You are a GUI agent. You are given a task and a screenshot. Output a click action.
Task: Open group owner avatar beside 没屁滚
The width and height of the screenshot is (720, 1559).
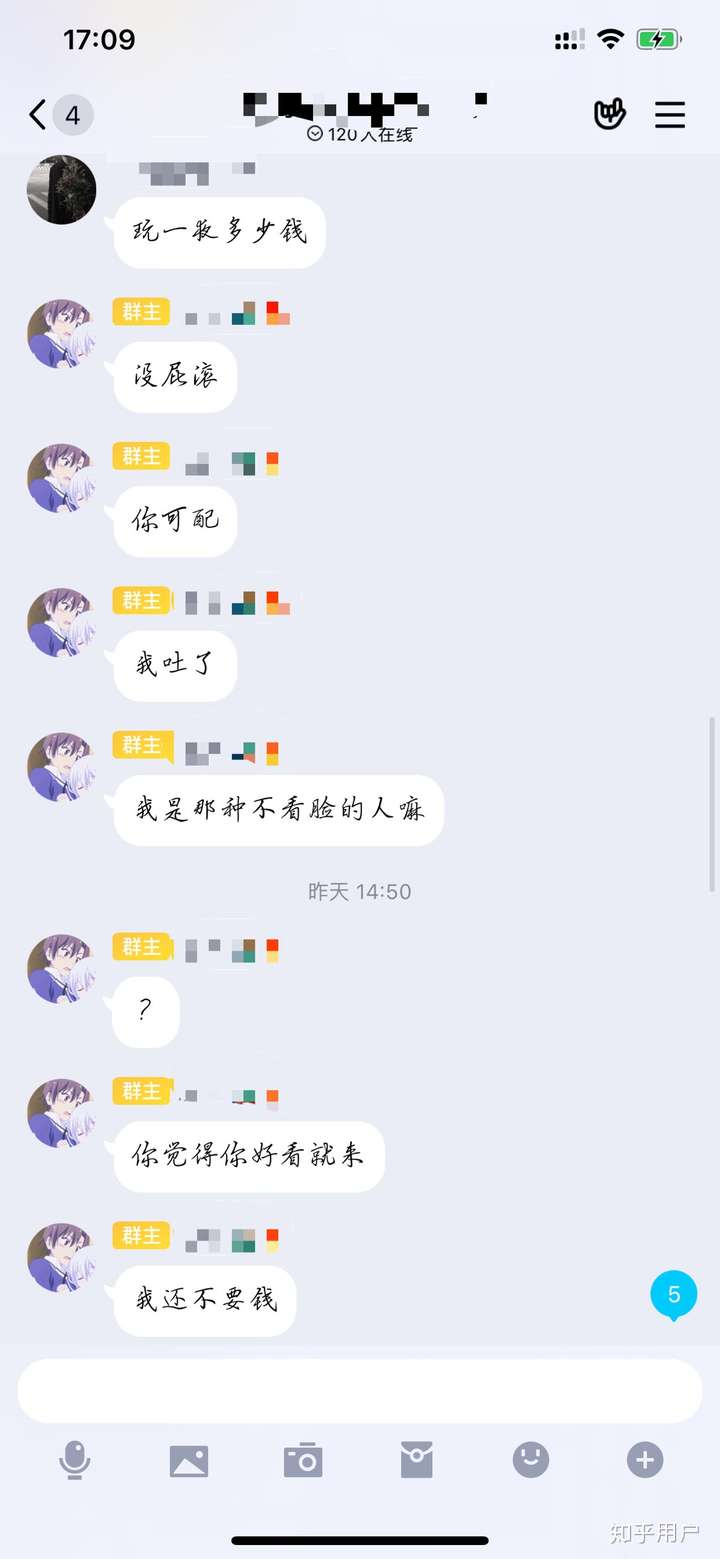point(62,334)
